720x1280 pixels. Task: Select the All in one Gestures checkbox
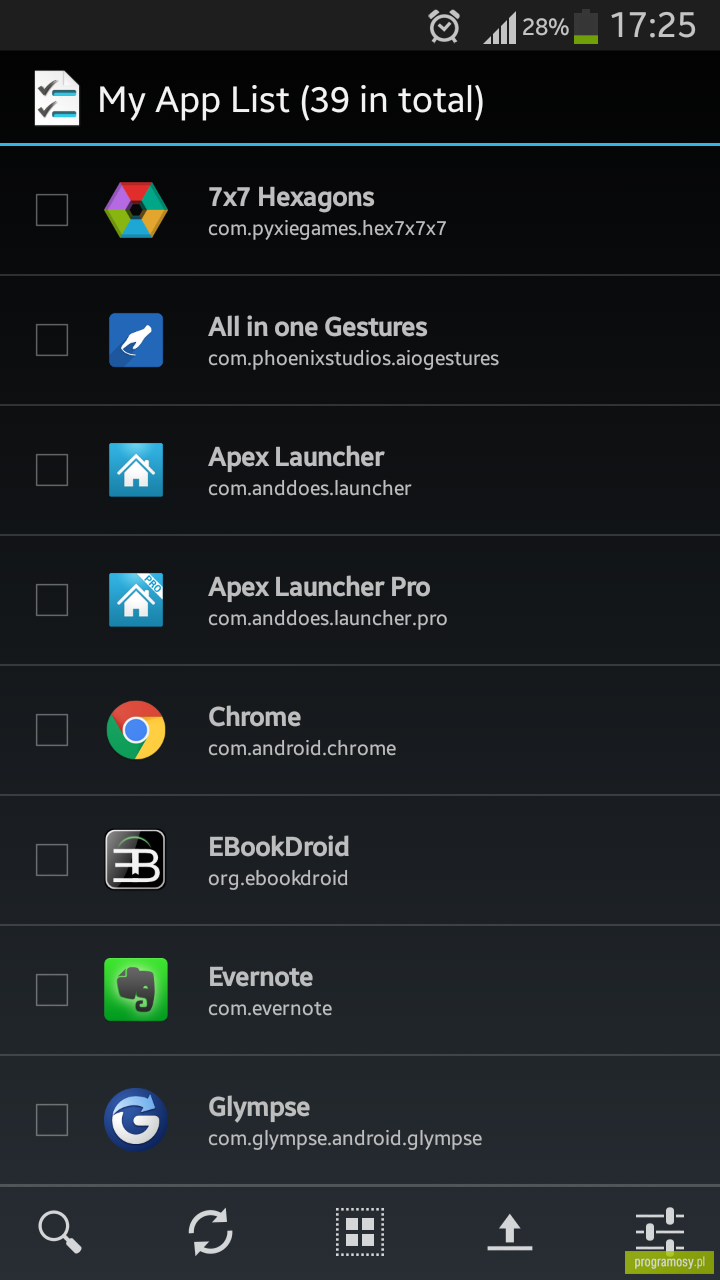coord(52,340)
